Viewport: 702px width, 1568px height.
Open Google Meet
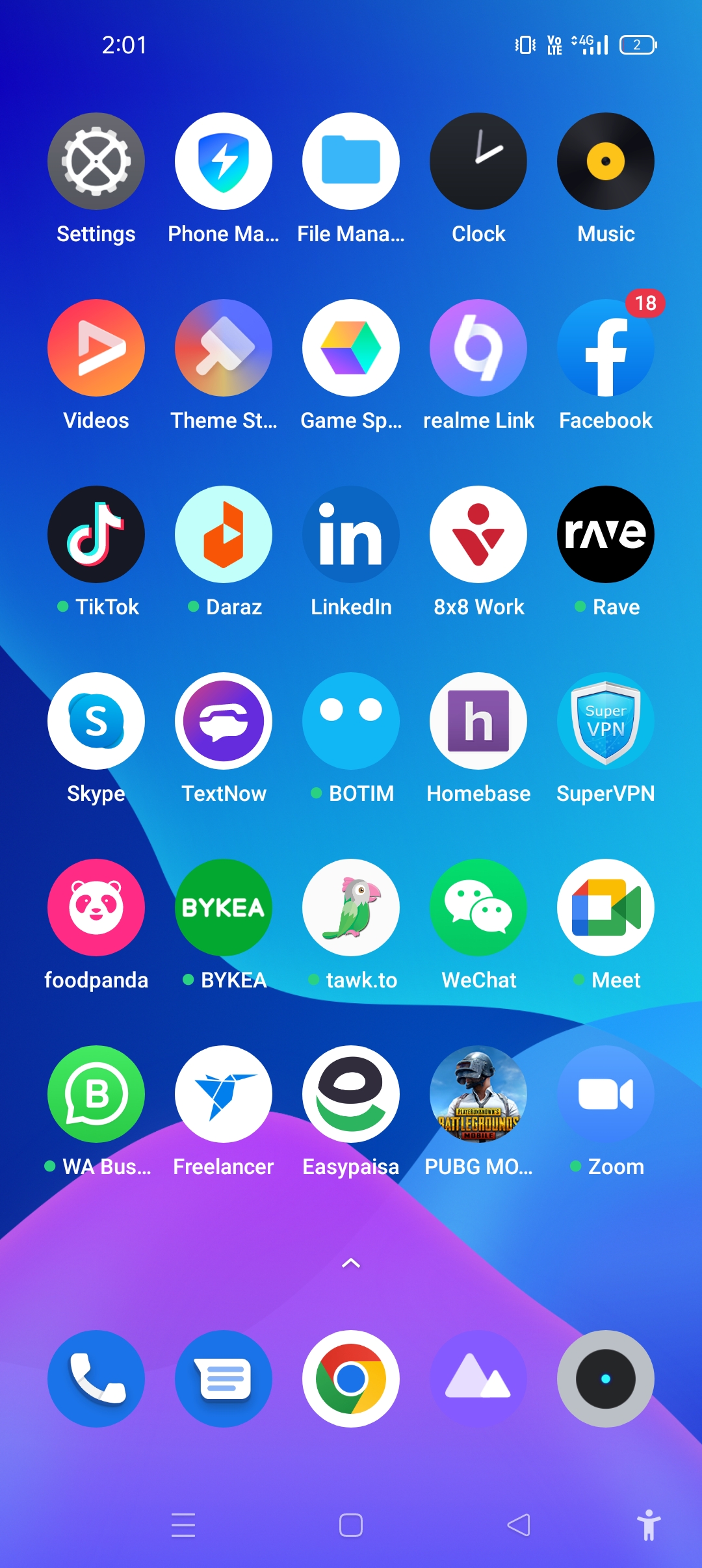point(606,908)
